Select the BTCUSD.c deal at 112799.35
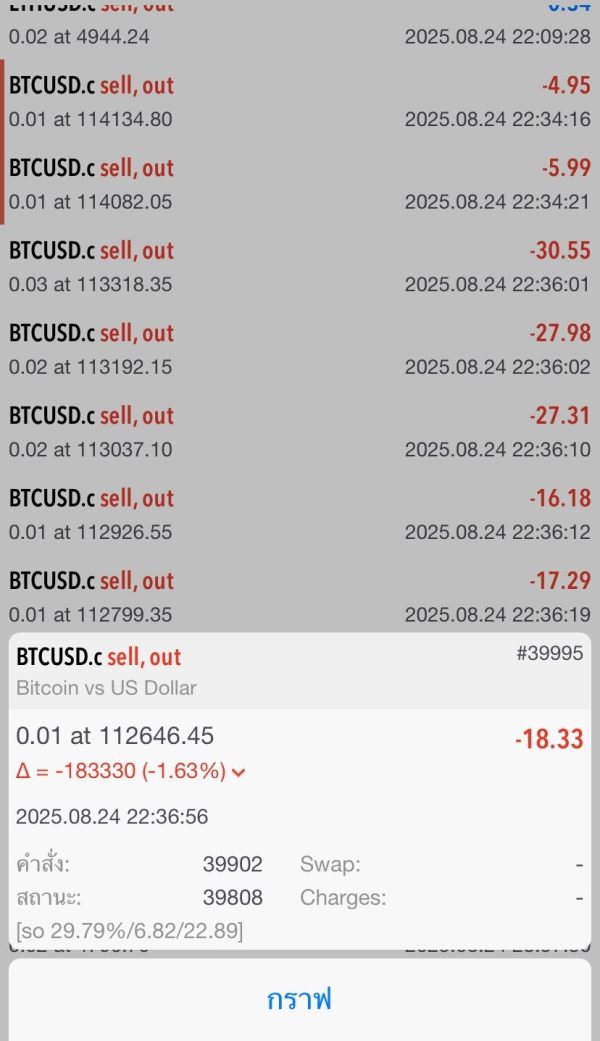Viewport: 600px width, 1041px height. click(300, 597)
